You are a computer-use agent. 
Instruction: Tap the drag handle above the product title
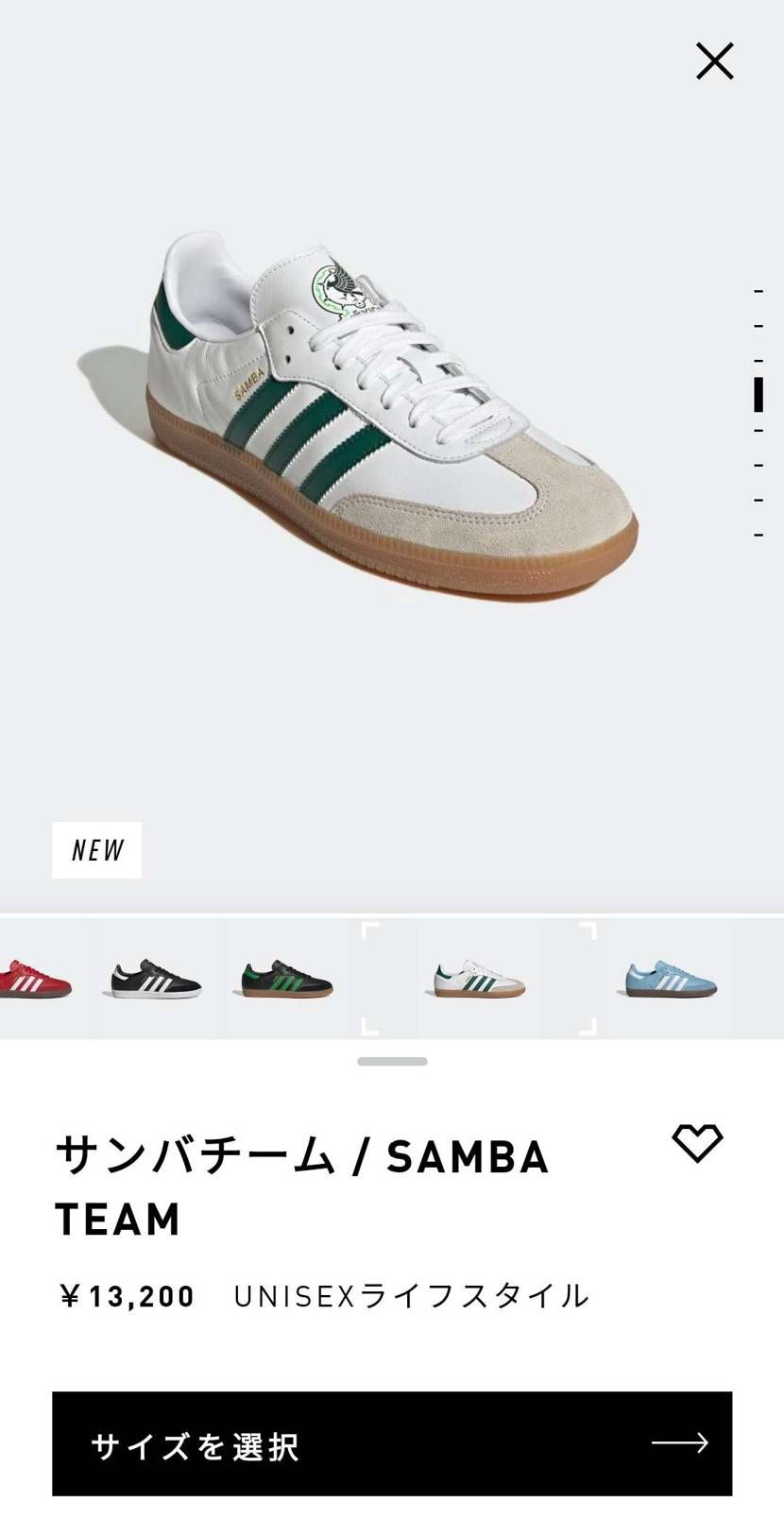(391, 1061)
